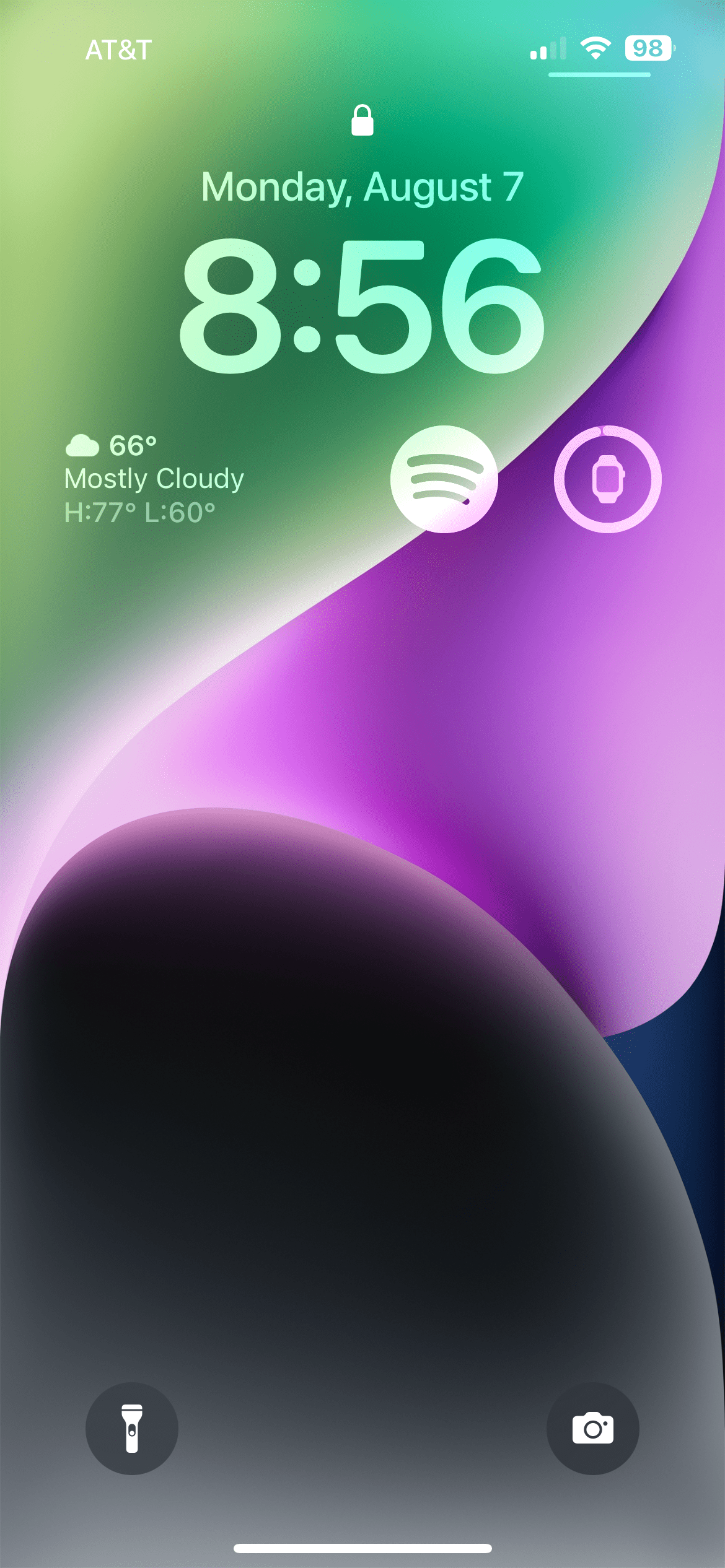Open the Apple Watch battery widget

pos(607,479)
